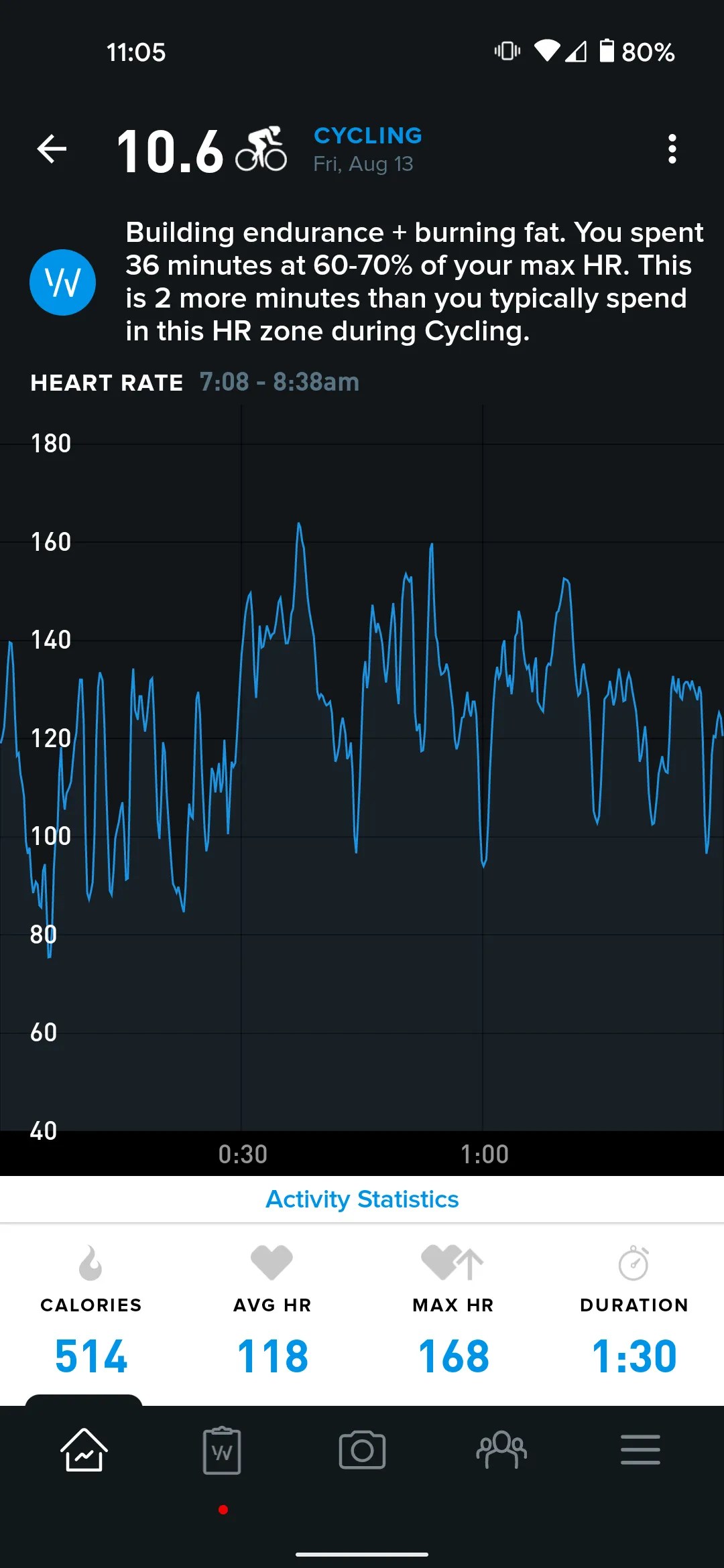The width and height of the screenshot is (724, 1568).
Task: Open the community groups section
Action: (501, 1449)
